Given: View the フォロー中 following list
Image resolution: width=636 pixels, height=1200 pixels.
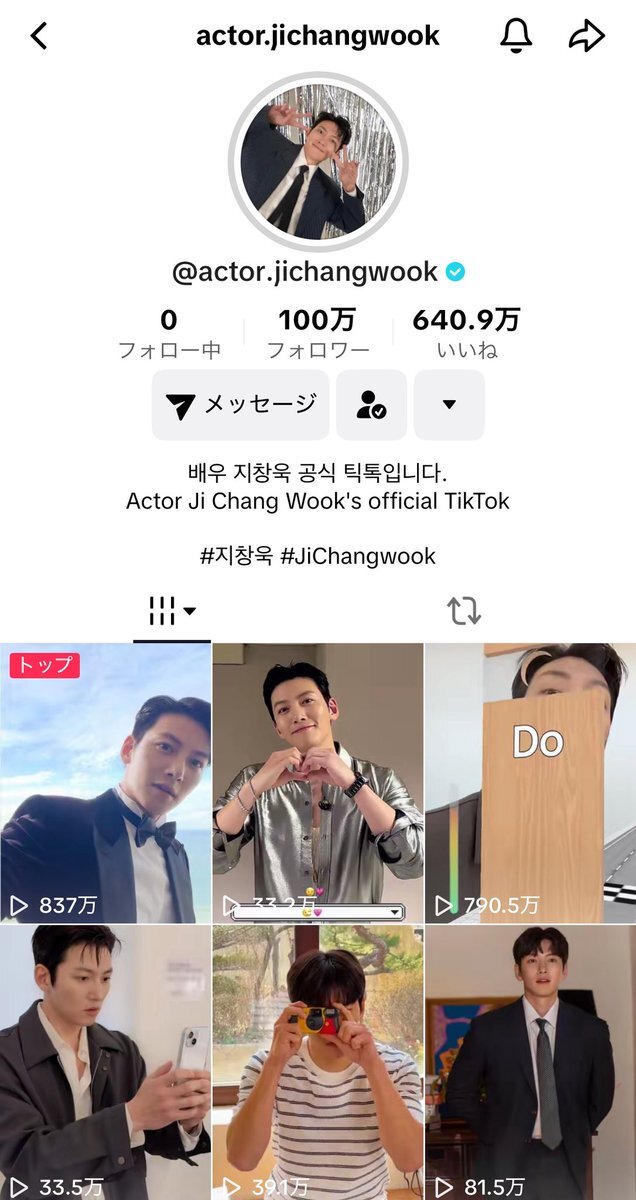Looking at the screenshot, I should pos(169,334).
